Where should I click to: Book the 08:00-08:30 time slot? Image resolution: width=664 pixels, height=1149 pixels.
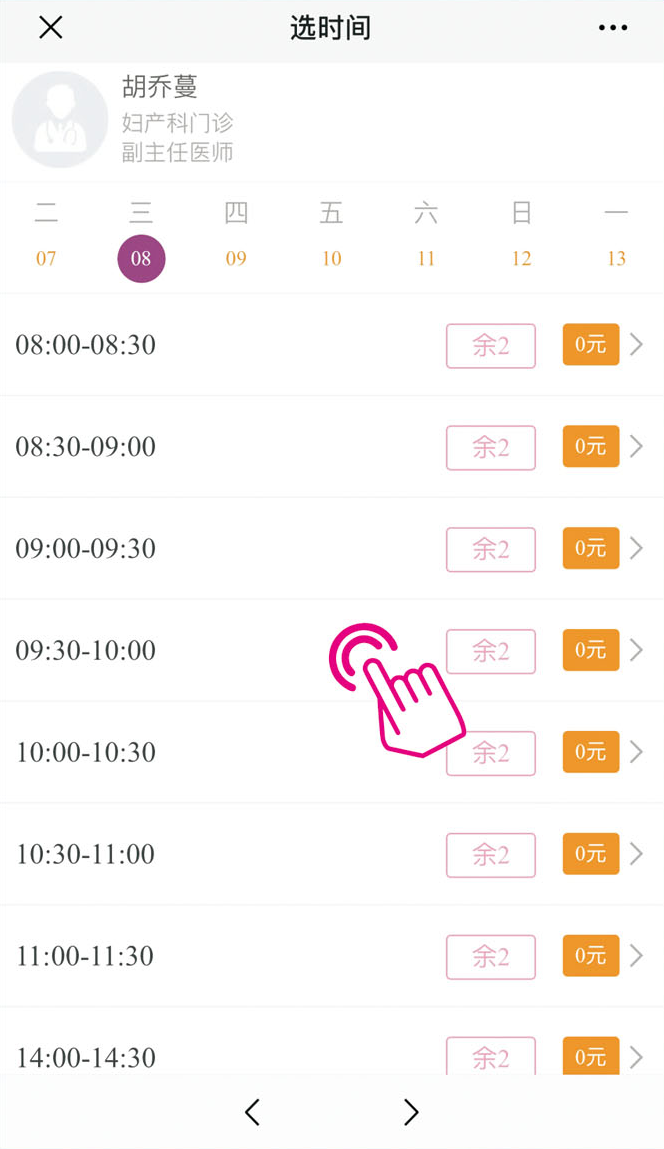tap(330, 345)
